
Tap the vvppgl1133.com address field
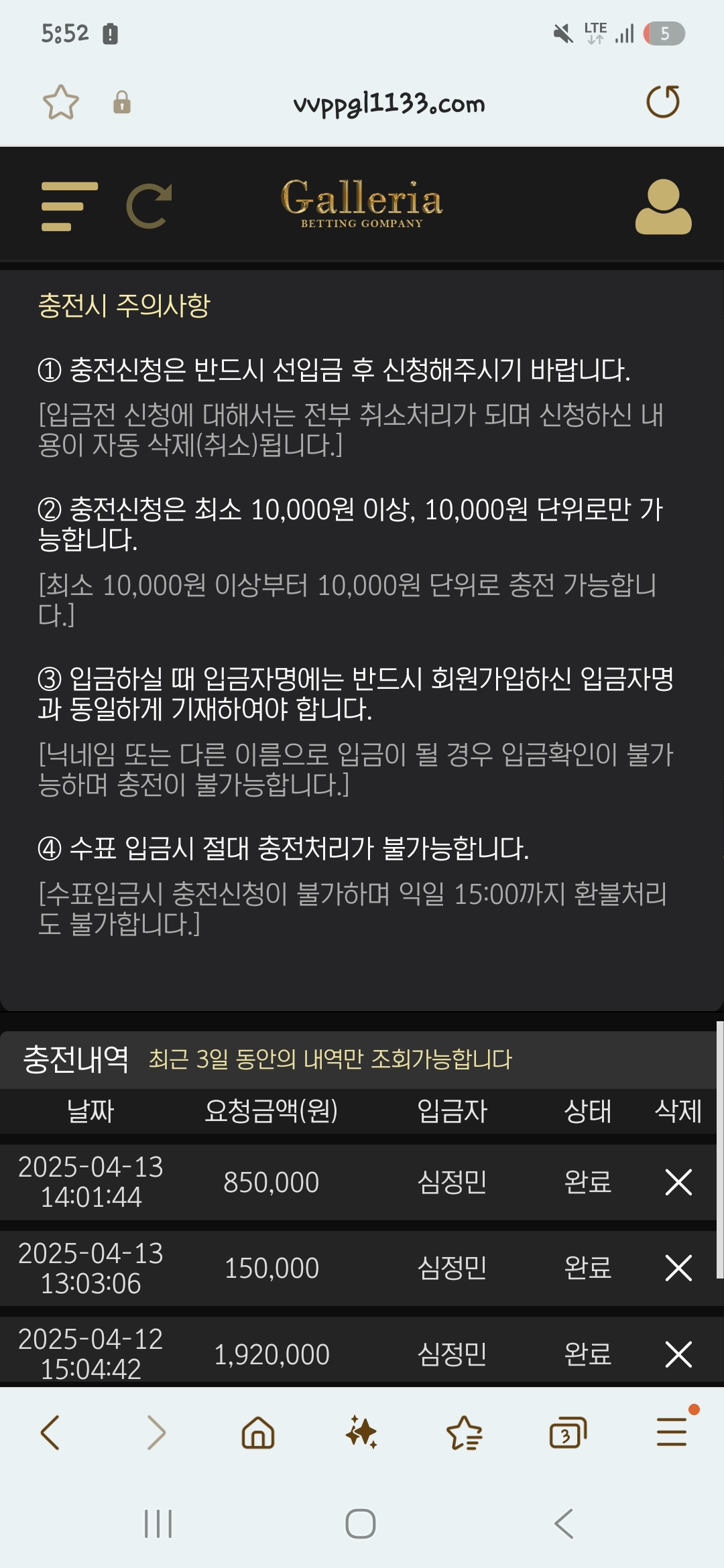pyautogui.click(x=389, y=104)
